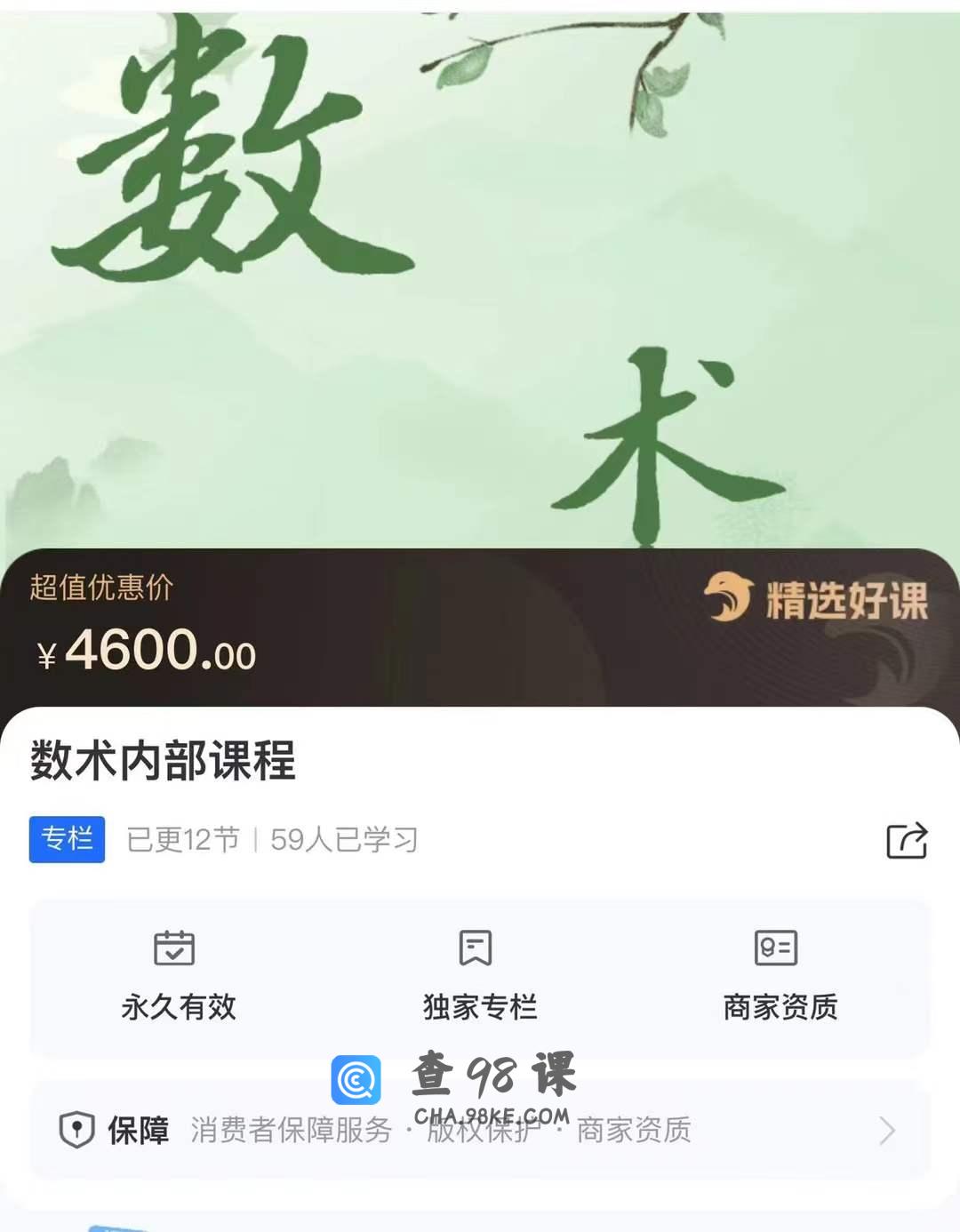View 商家资质 merchant qualification

click(780, 976)
